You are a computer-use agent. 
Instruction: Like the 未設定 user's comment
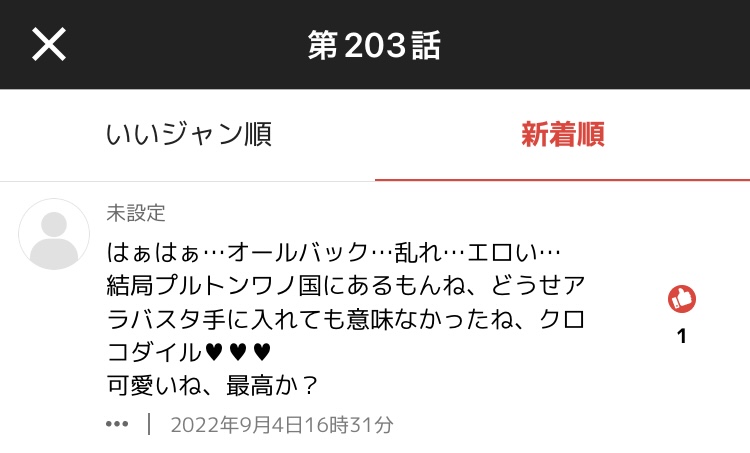pyautogui.click(x=681, y=298)
